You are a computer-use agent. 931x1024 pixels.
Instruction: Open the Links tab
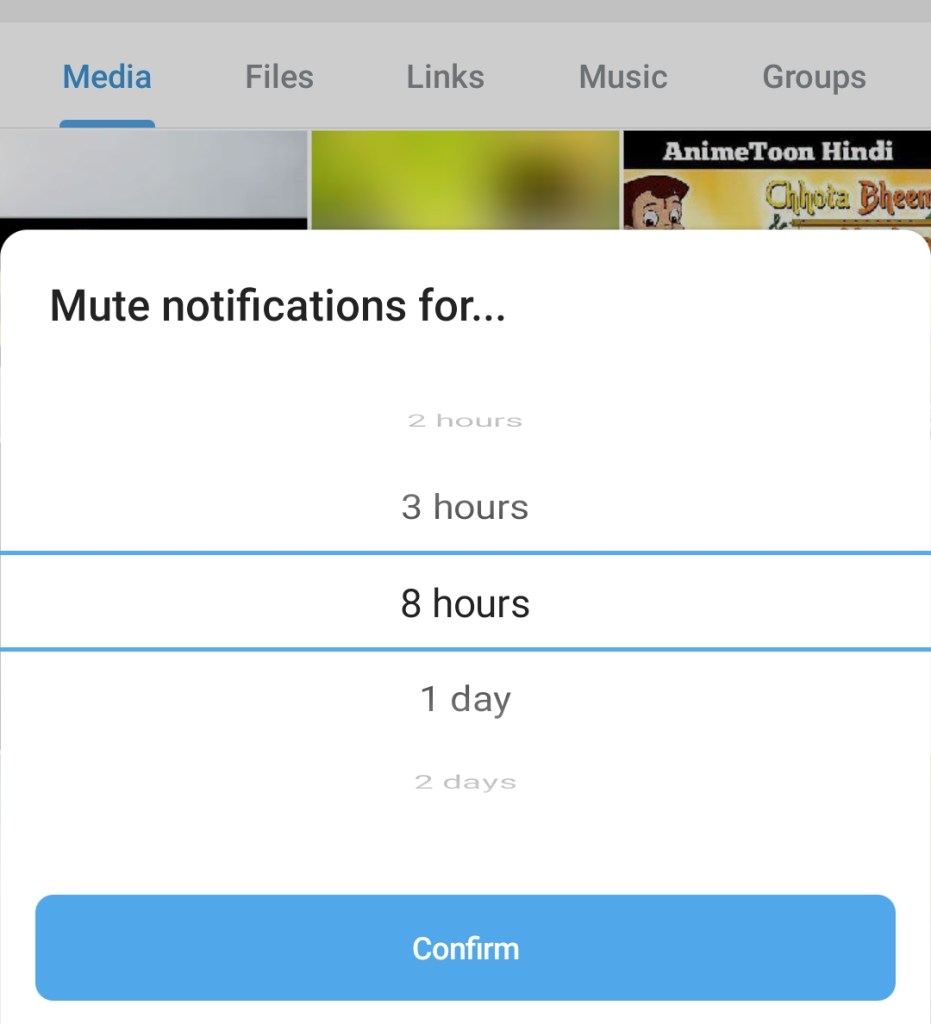click(x=445, y=77)
